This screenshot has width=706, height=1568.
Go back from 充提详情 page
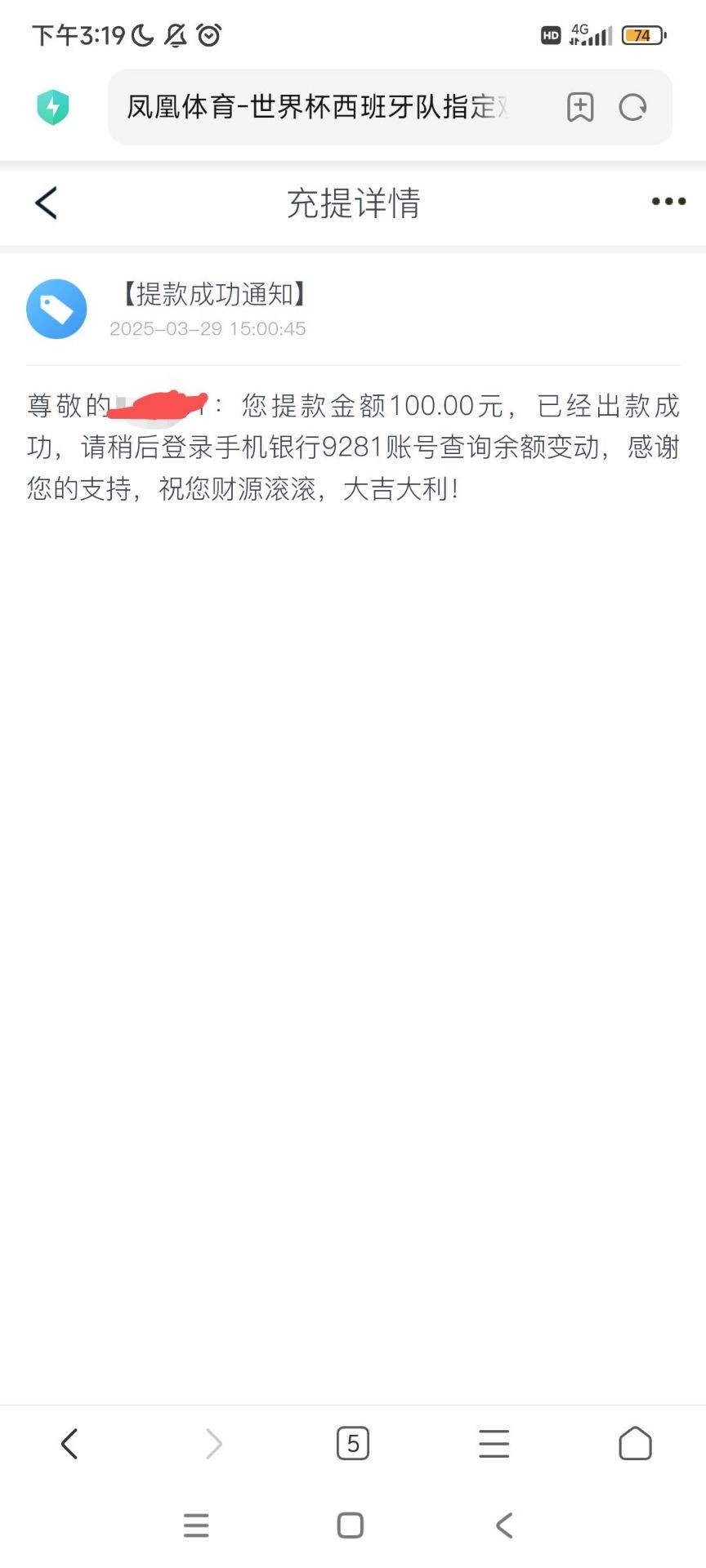point(47,203)
